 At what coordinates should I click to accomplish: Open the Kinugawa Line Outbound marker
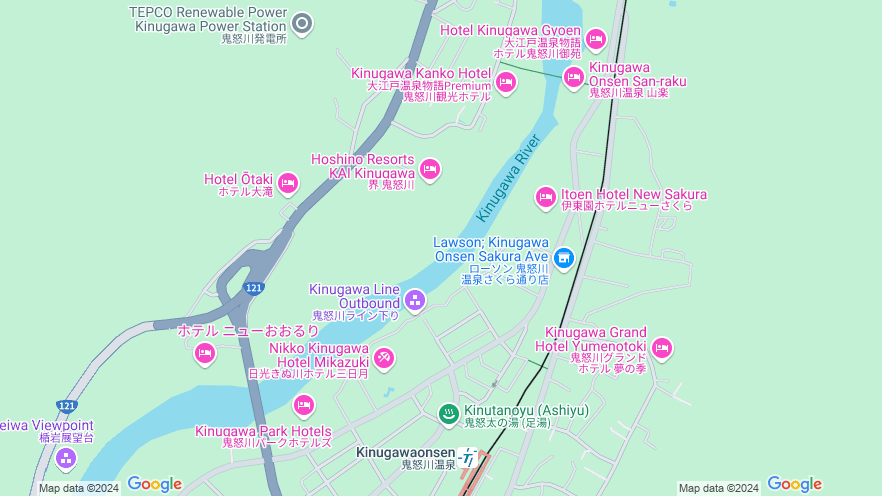coord(415,300)
